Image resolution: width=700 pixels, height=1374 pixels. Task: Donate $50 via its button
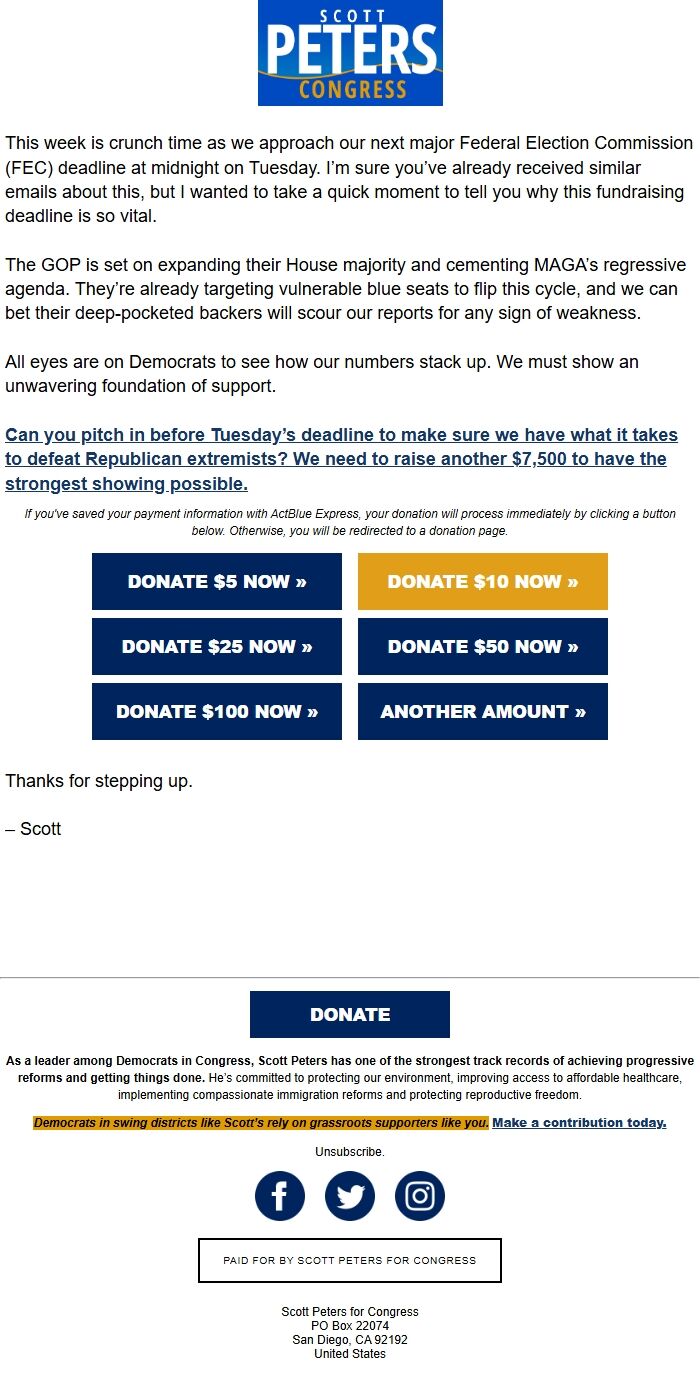[x=483, y=646]
